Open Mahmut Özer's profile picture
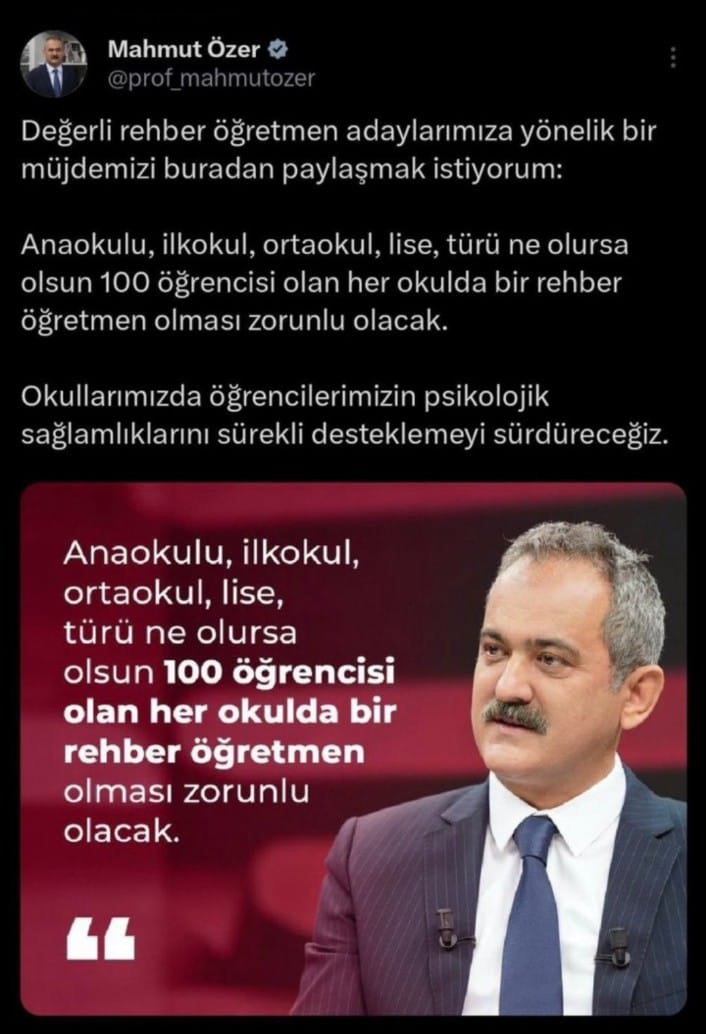 (55, 64)
